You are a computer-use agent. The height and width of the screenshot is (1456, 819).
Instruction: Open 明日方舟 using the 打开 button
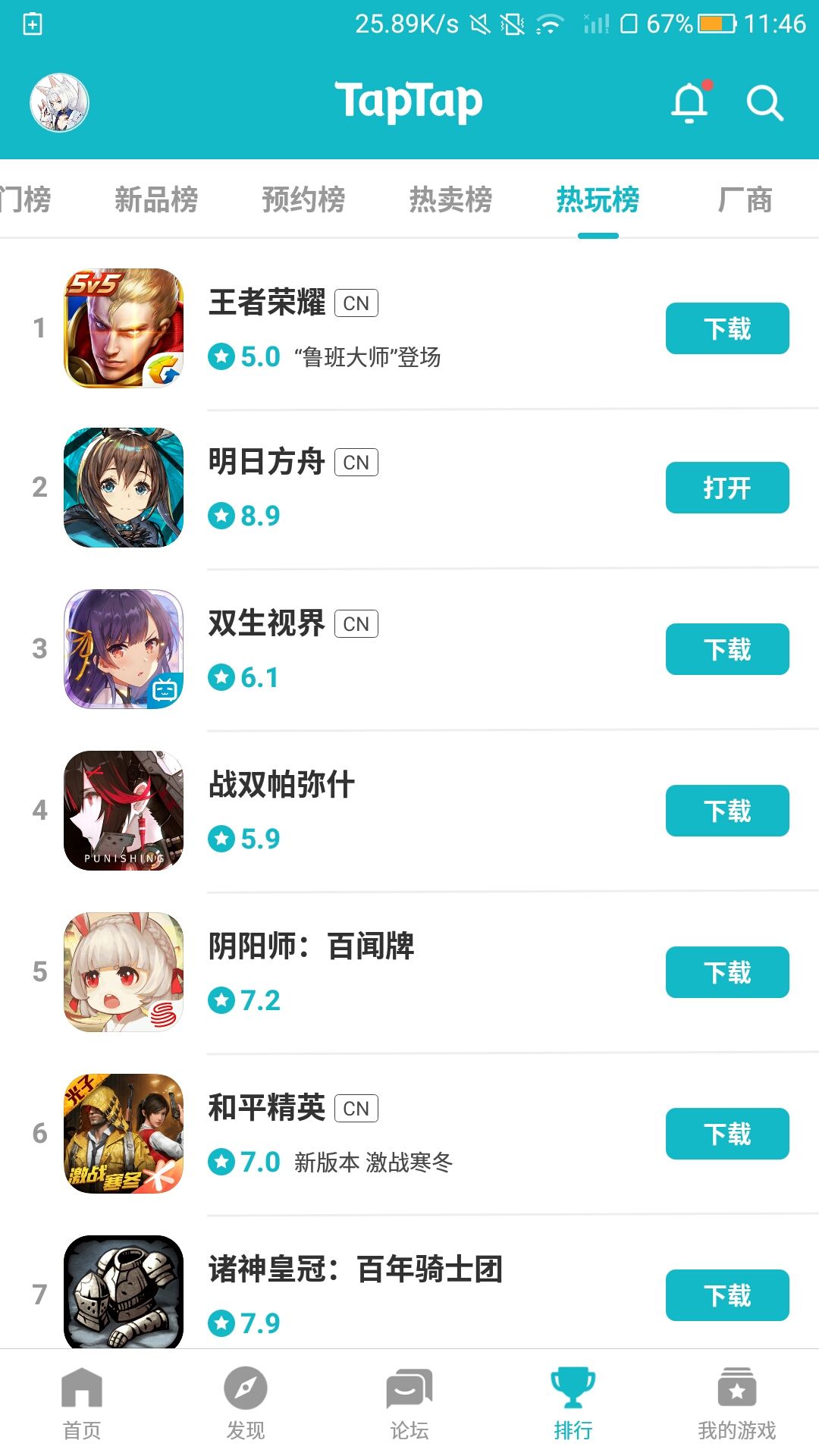click(726, 489)
